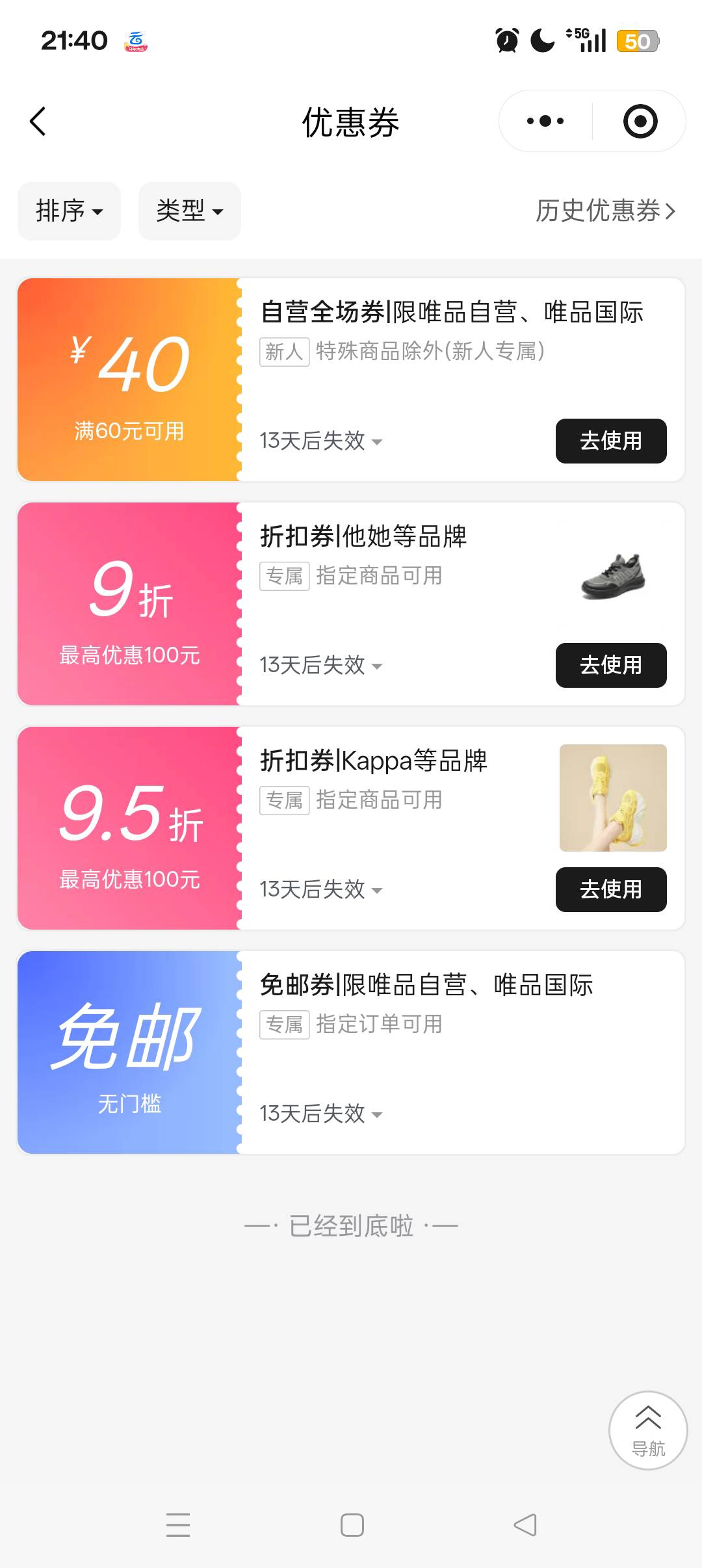Image resolution: width=702 pixels, height=1568 pixels.
Task: Open the 类型 type filter dropdown
Action: [190, 211]
